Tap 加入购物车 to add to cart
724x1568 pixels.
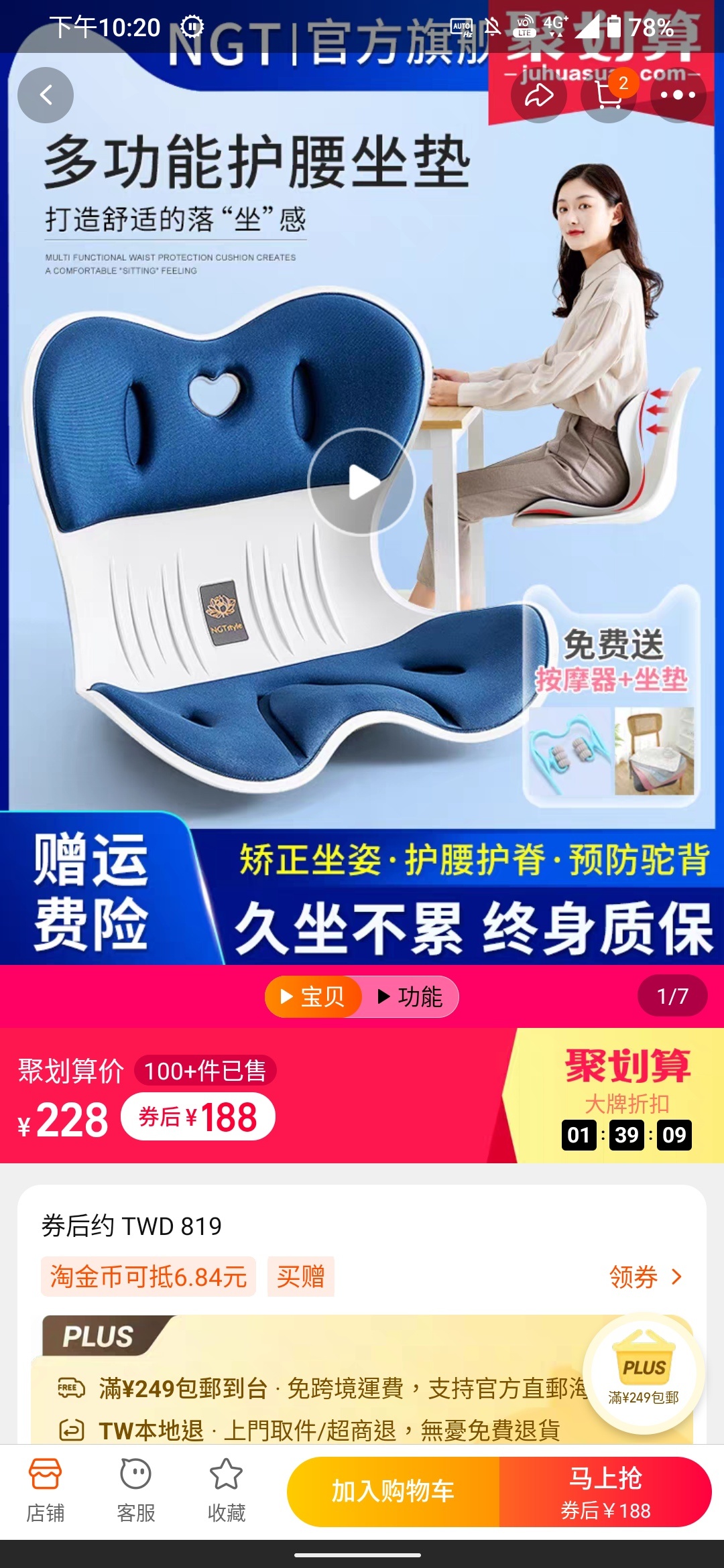394,1491
